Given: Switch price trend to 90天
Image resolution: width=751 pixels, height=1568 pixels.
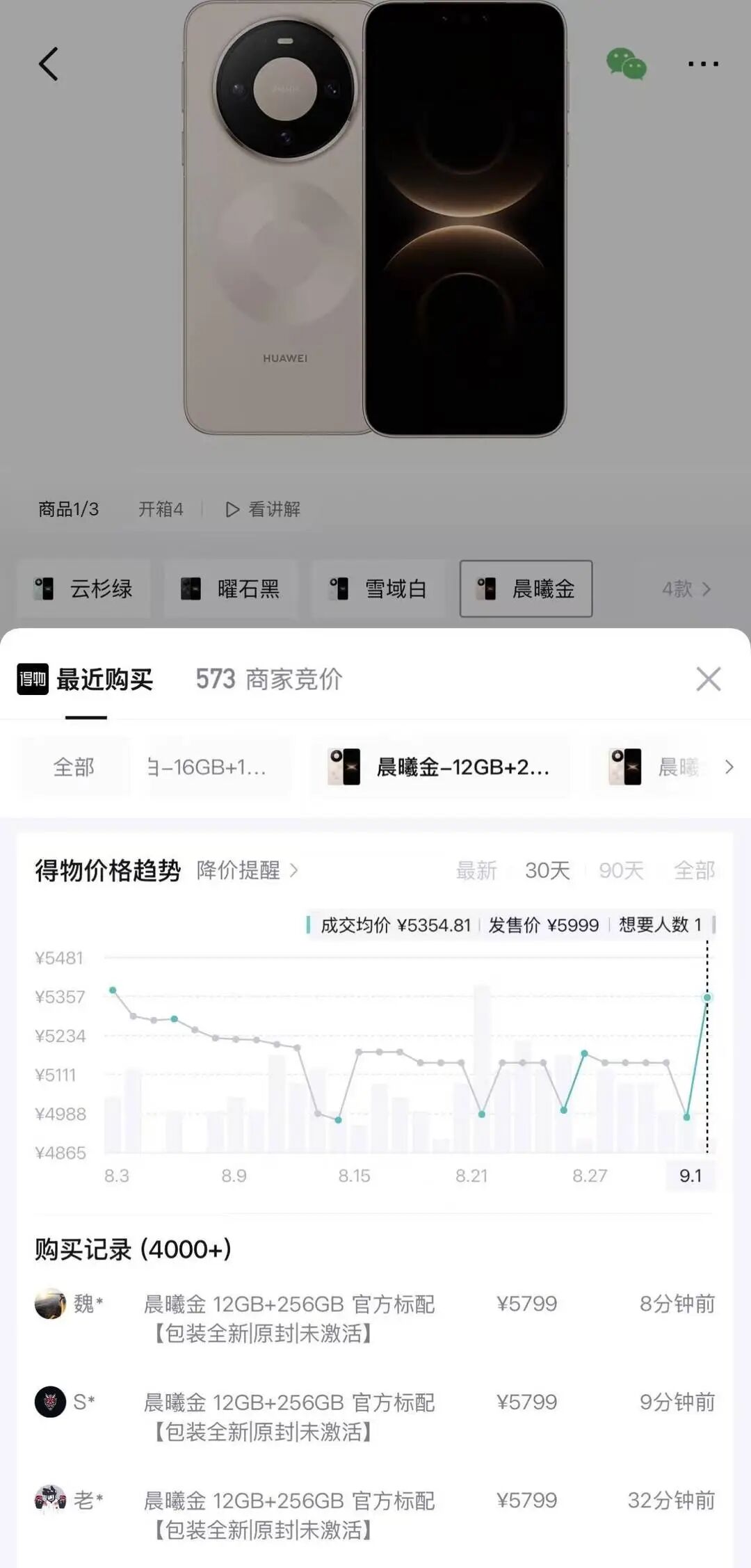Looking at the screenshot, I should pos(621,870).
